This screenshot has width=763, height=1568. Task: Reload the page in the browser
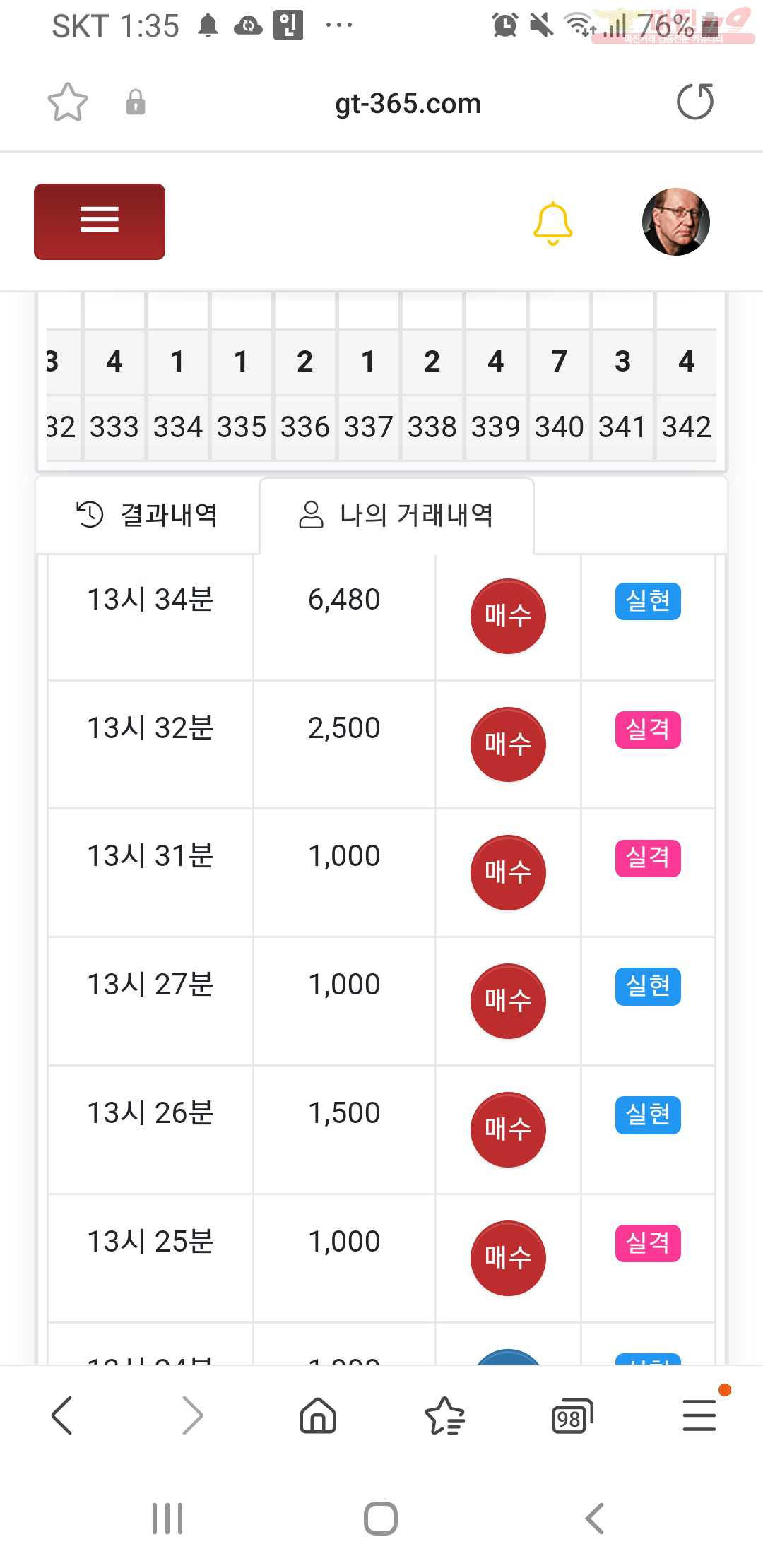click(695, 102)
